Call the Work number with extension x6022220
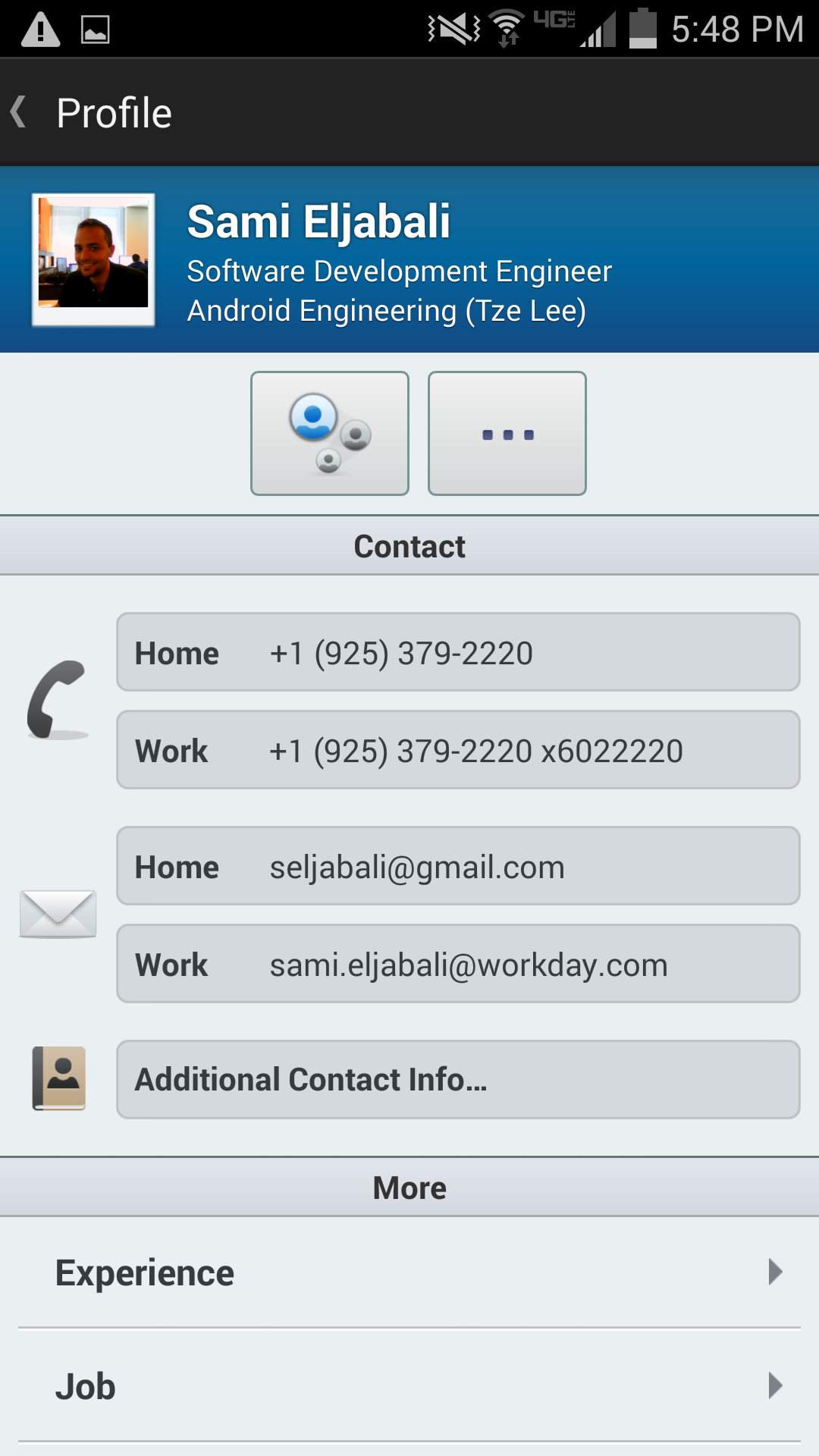Viewport: 819px width, 1456px height. [458, 751]
